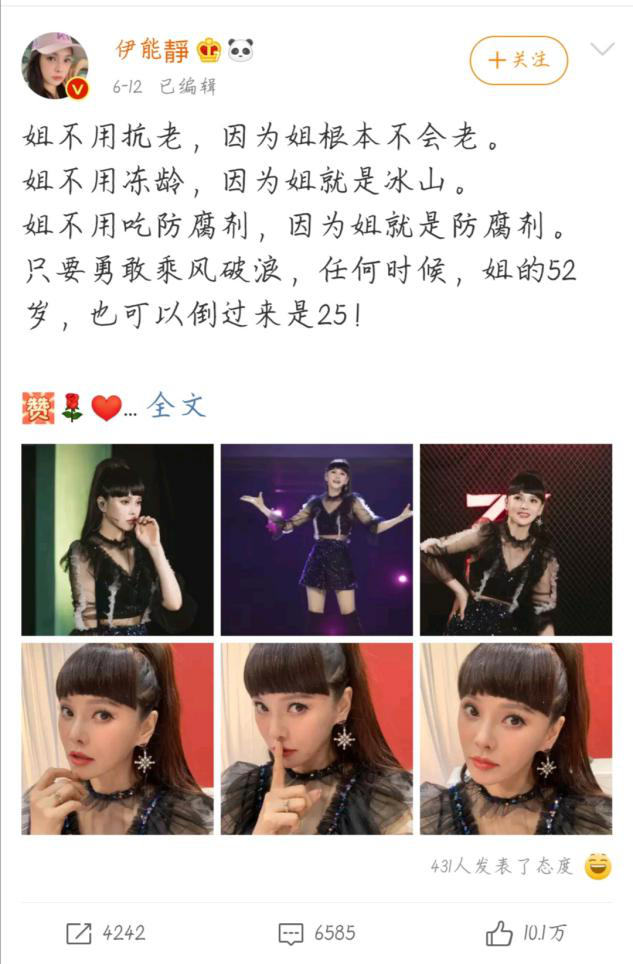Screen dimensions: 633x964
Task: Tap 全文 to read full post
Action: point(177,405)
